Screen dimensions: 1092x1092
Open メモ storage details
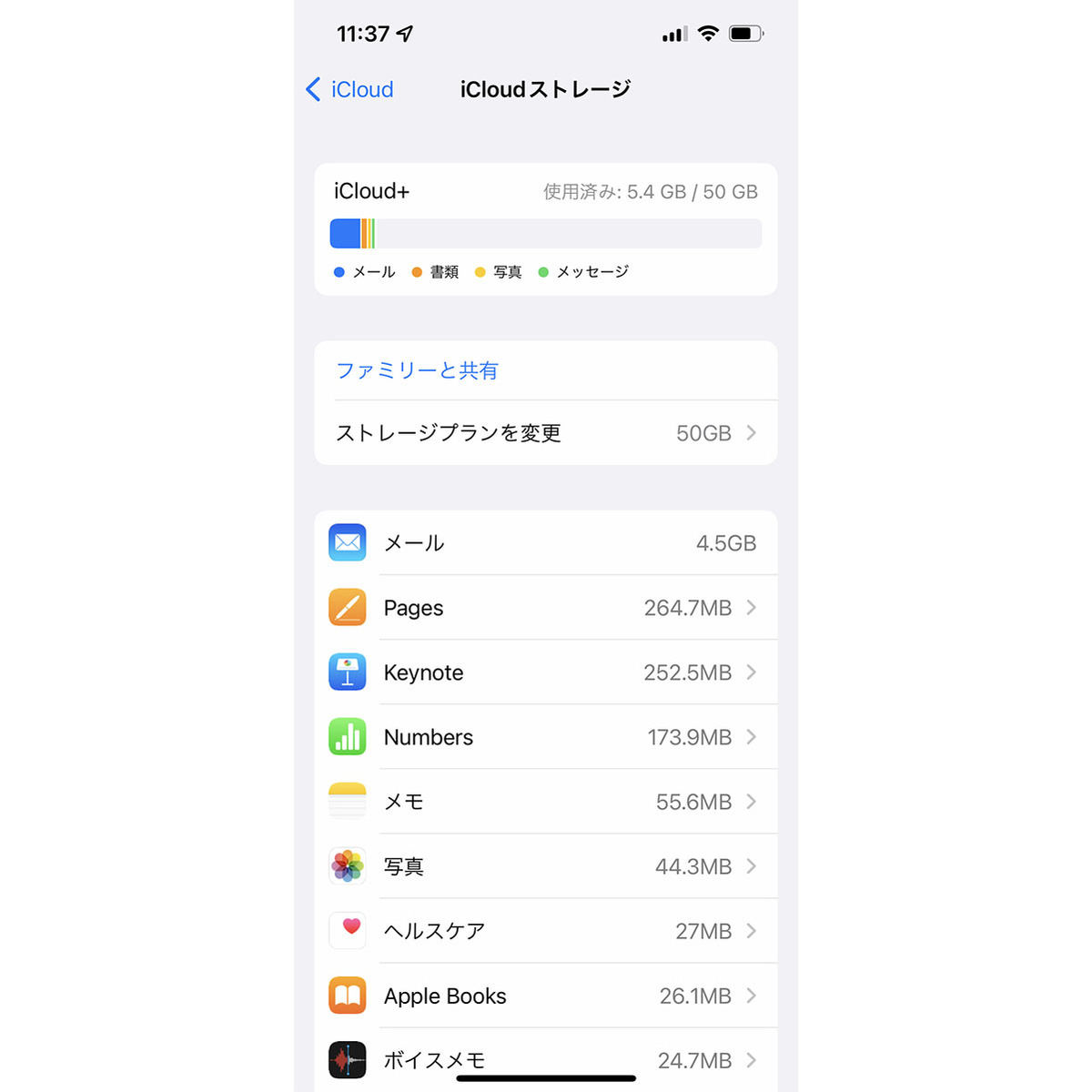pyautogui.click(x=546, y=802)
